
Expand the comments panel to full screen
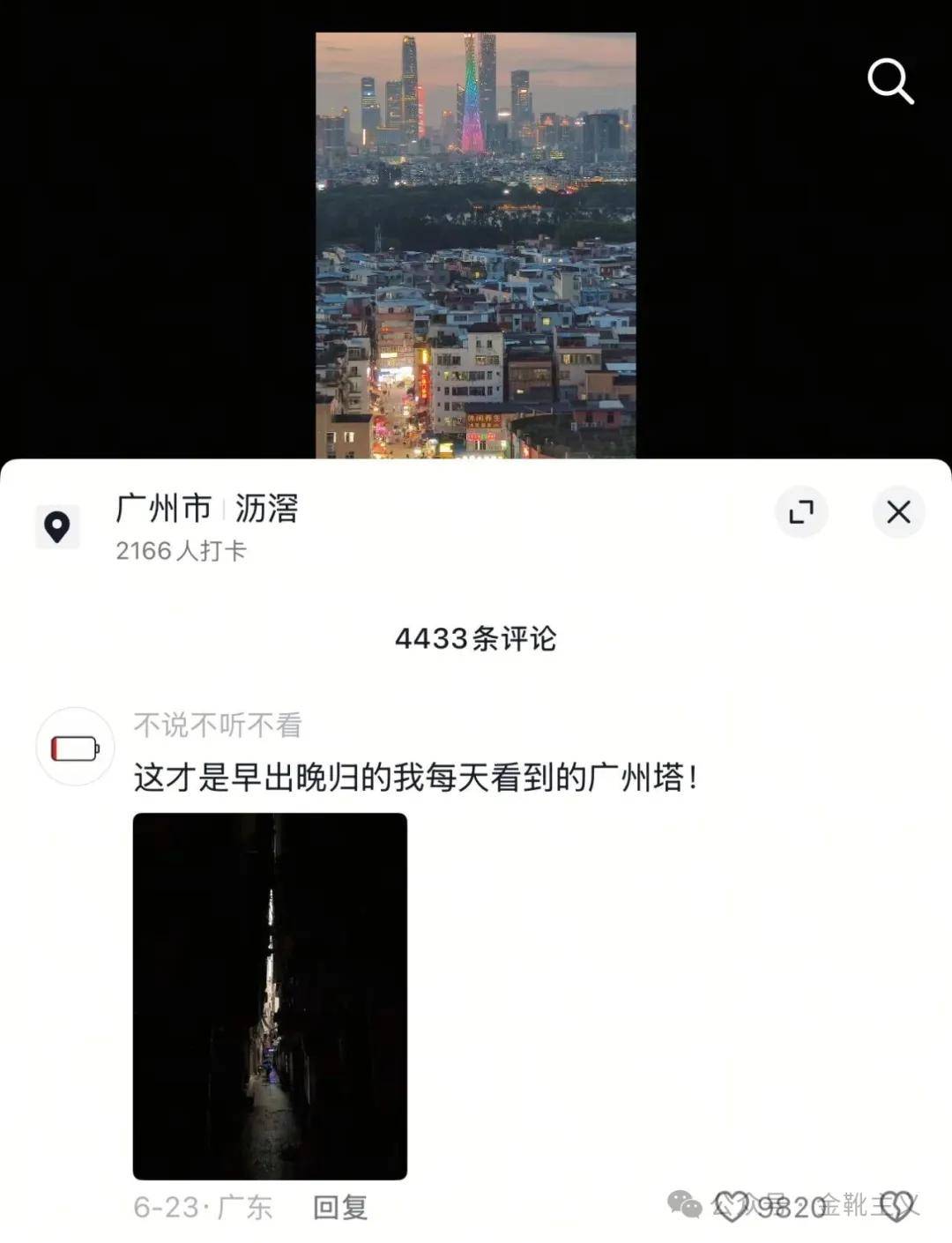801,511
